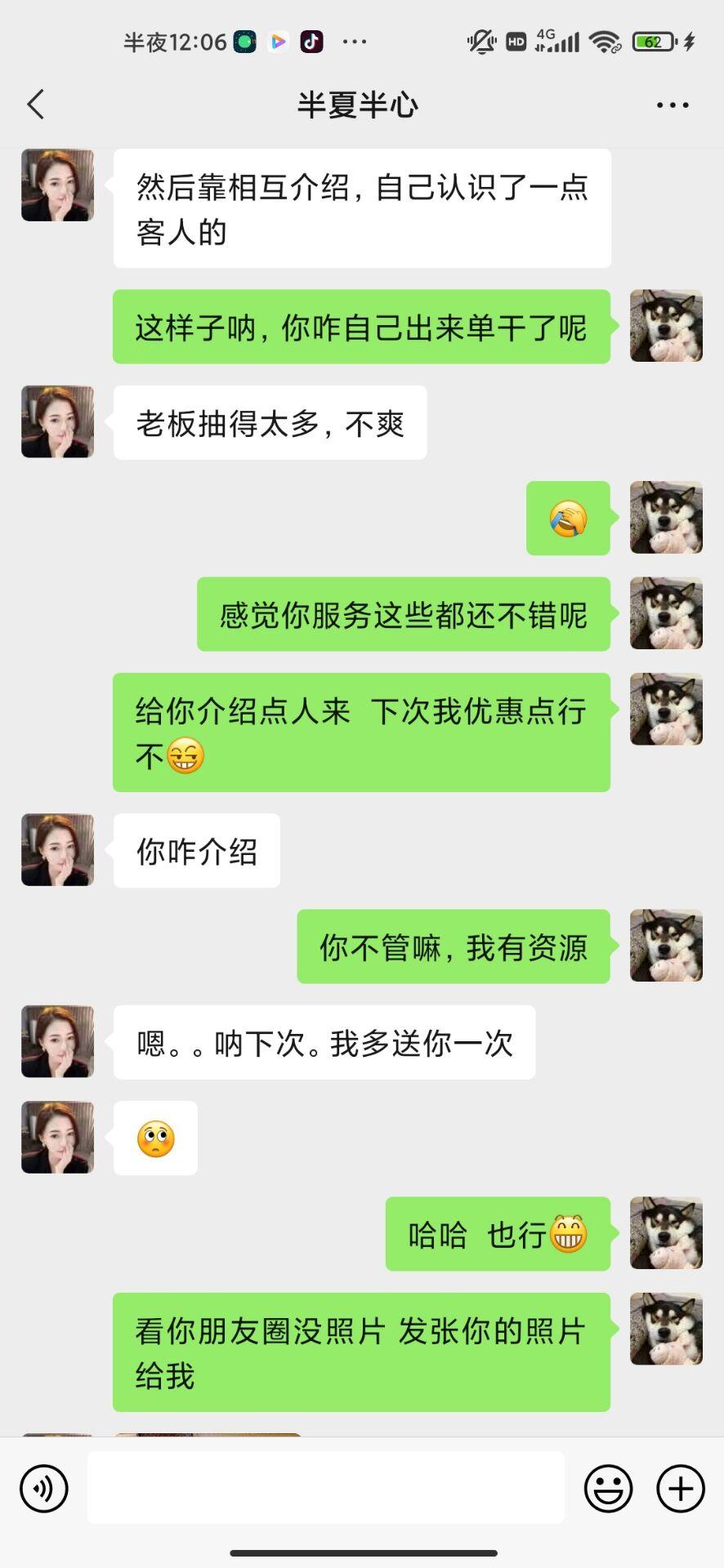Open my avatar beside 感觉你服务这些都还不错呢
The height and width of the screenshot is (1568, 724).
tap(666, 613)
